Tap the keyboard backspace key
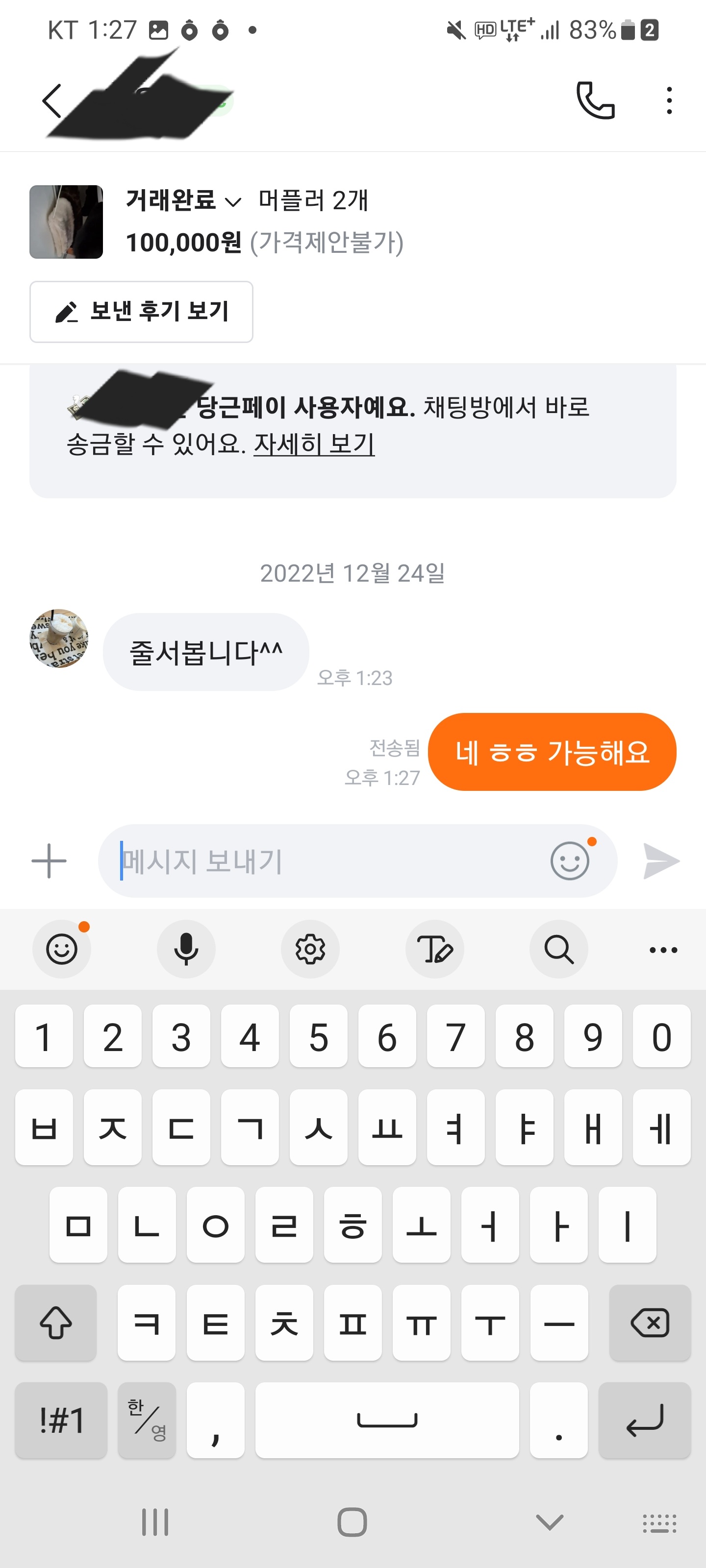706x1568 pixels. coord(649,1323)
